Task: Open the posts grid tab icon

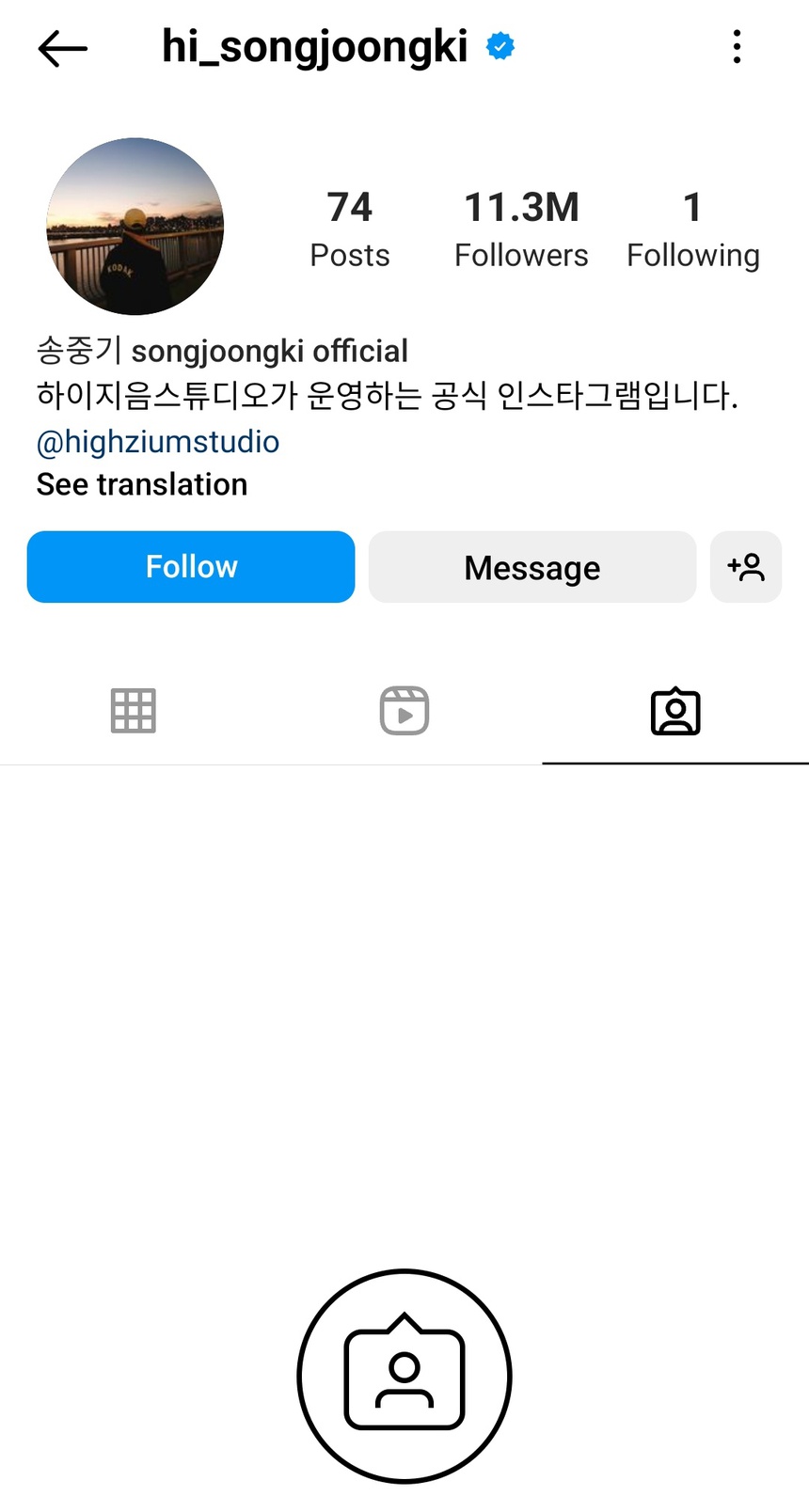Action: tap(133, 711)
